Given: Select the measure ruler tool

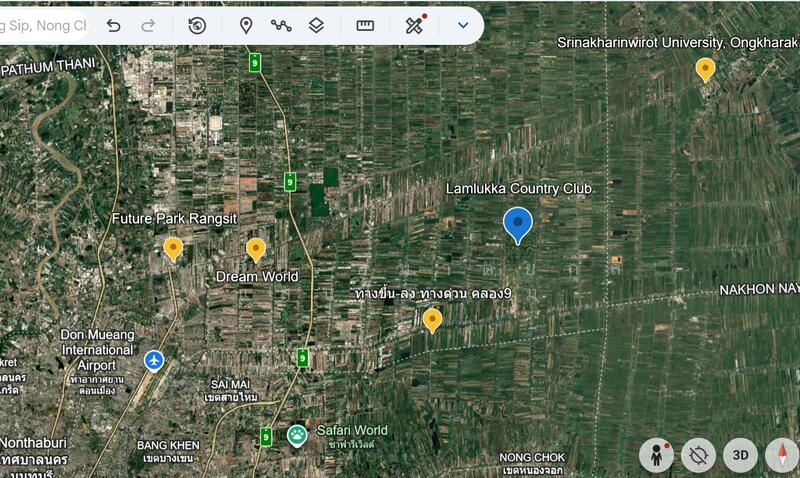Looking at the screenshot, I should click(365, 26).
